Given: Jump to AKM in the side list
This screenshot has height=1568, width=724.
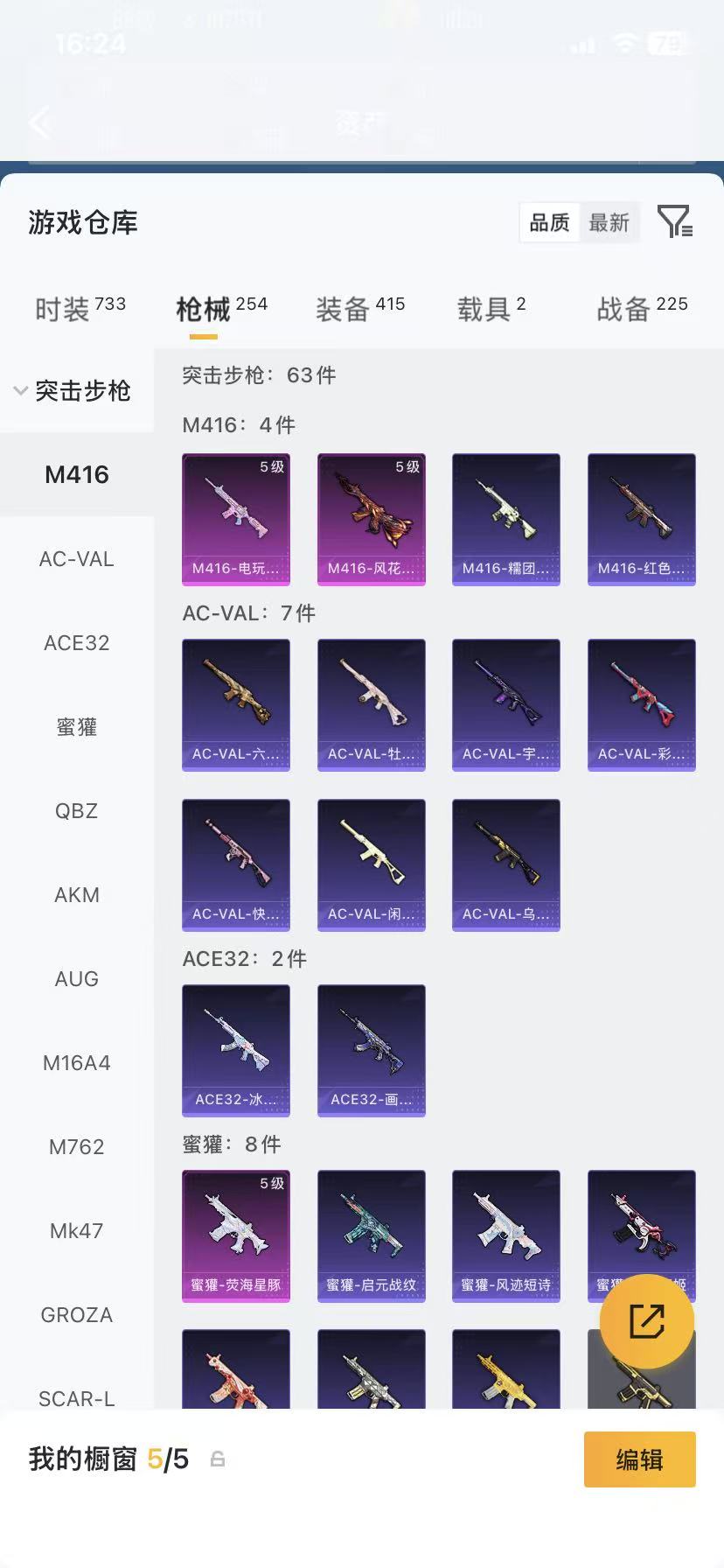Looking at the screenshot, I should click(x=77, y=895).
